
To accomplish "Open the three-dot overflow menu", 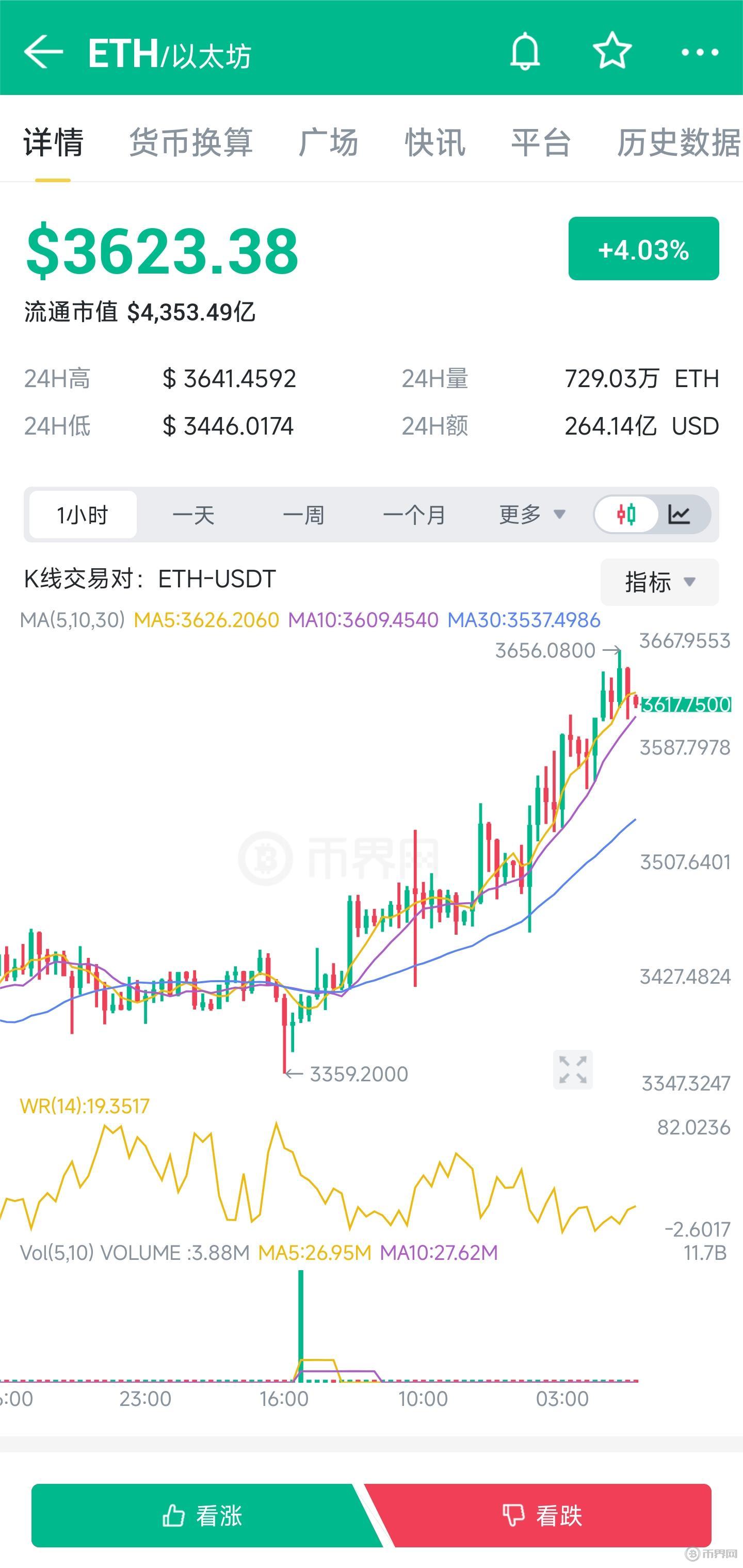I will coord(700,53).
